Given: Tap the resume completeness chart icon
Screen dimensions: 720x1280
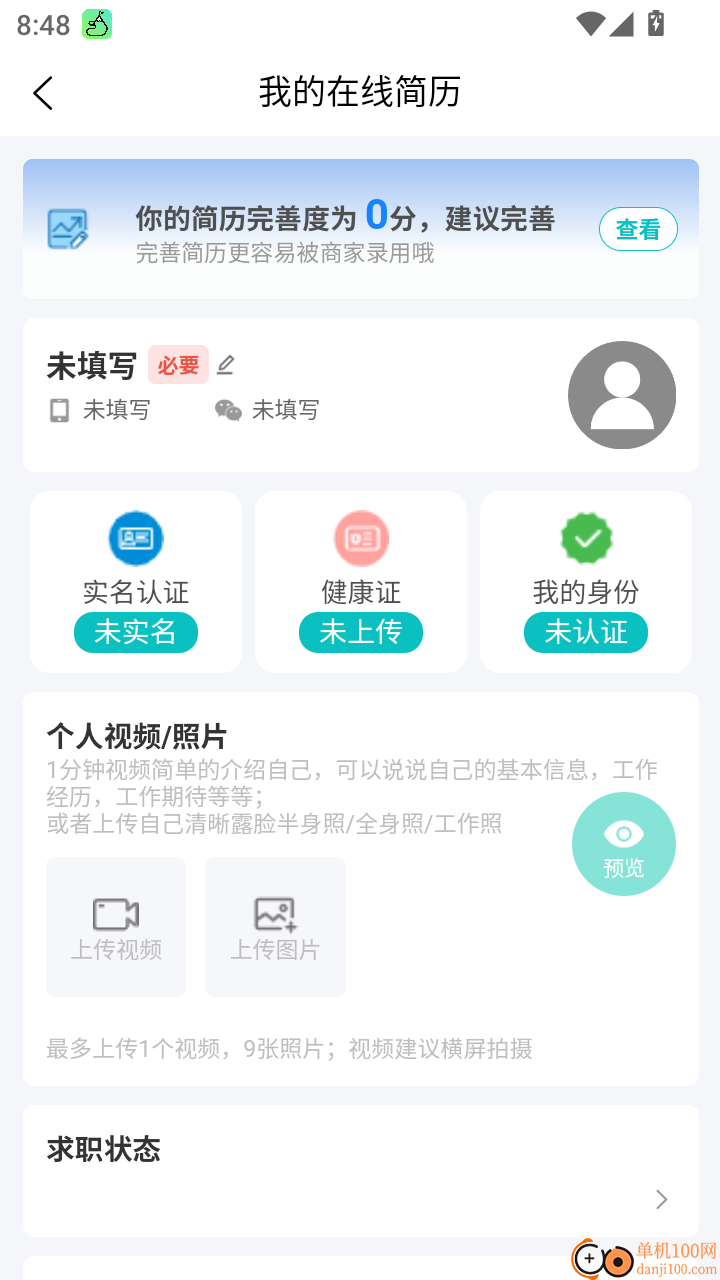Looking at the screenshot, I should pyautogui.click(x=67, y=228).
